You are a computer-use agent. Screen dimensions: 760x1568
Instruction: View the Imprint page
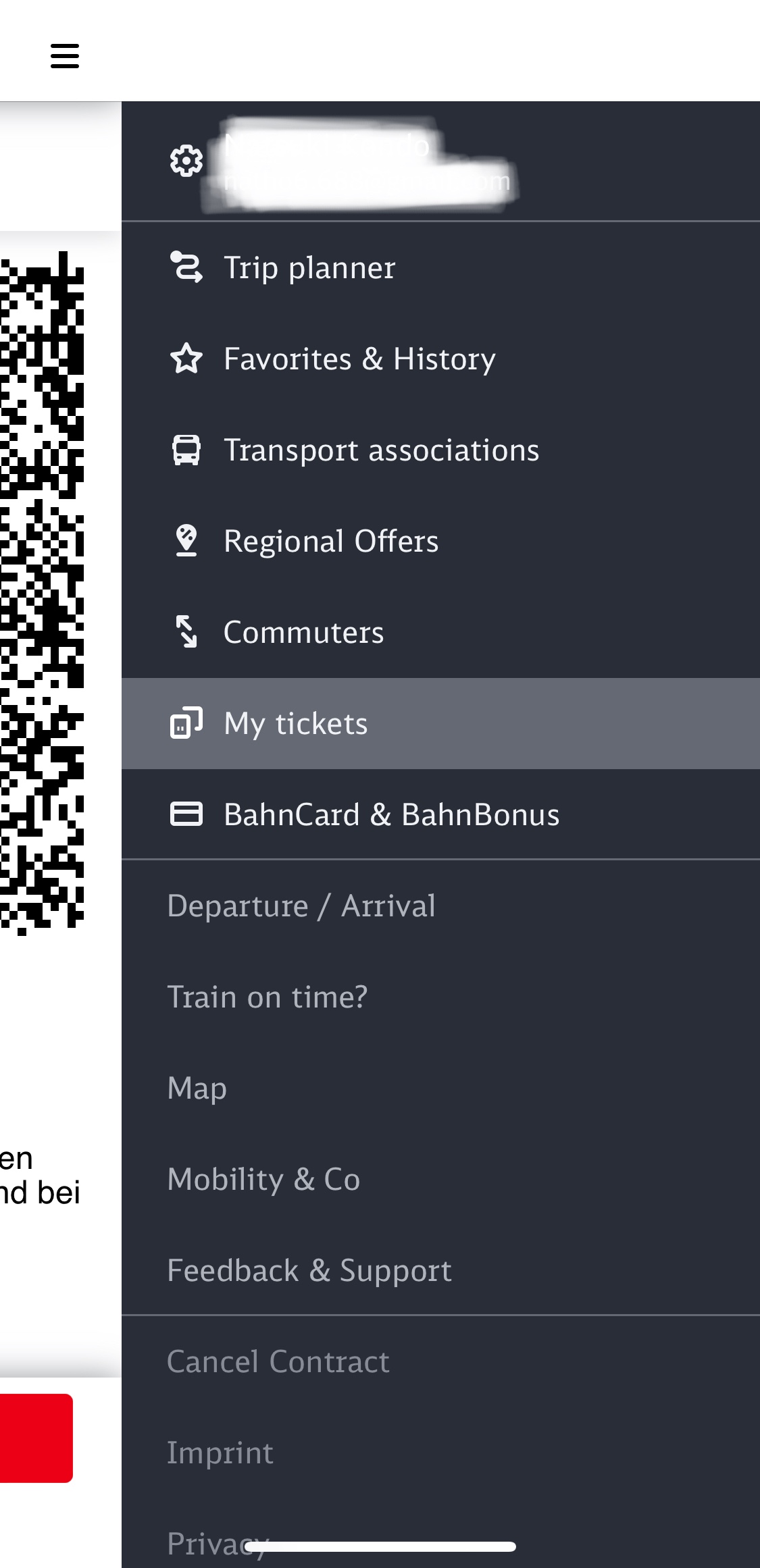440,1453
